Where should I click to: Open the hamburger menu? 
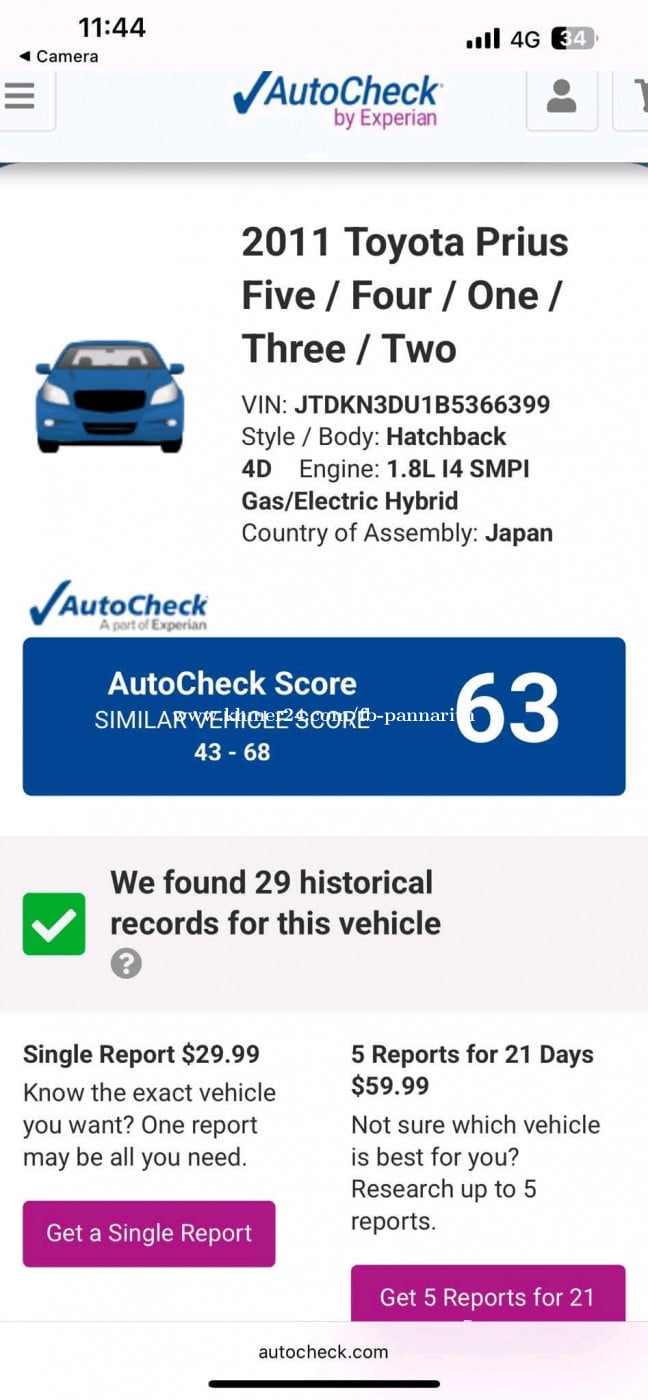(20, 96)
